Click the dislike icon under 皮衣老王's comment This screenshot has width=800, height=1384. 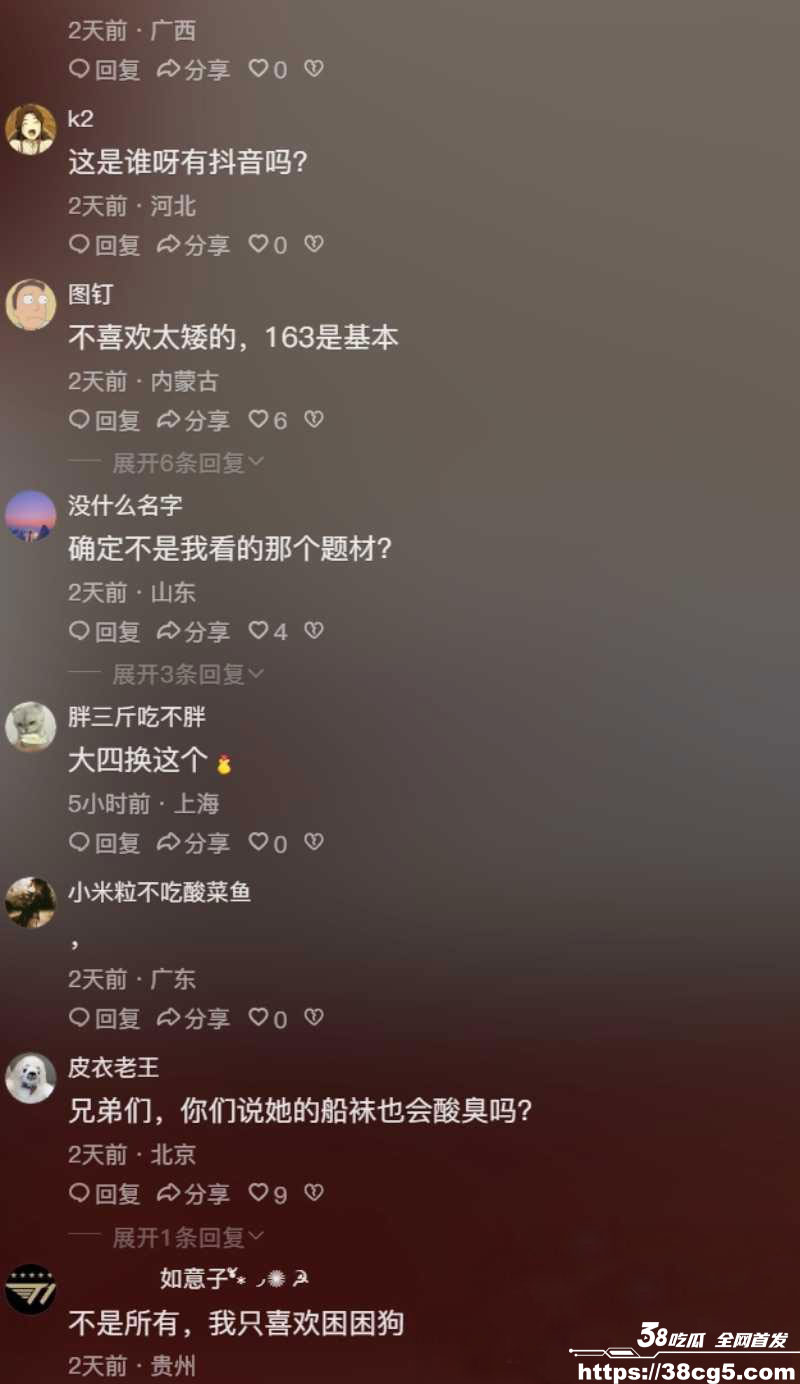tap(313, 1194)
